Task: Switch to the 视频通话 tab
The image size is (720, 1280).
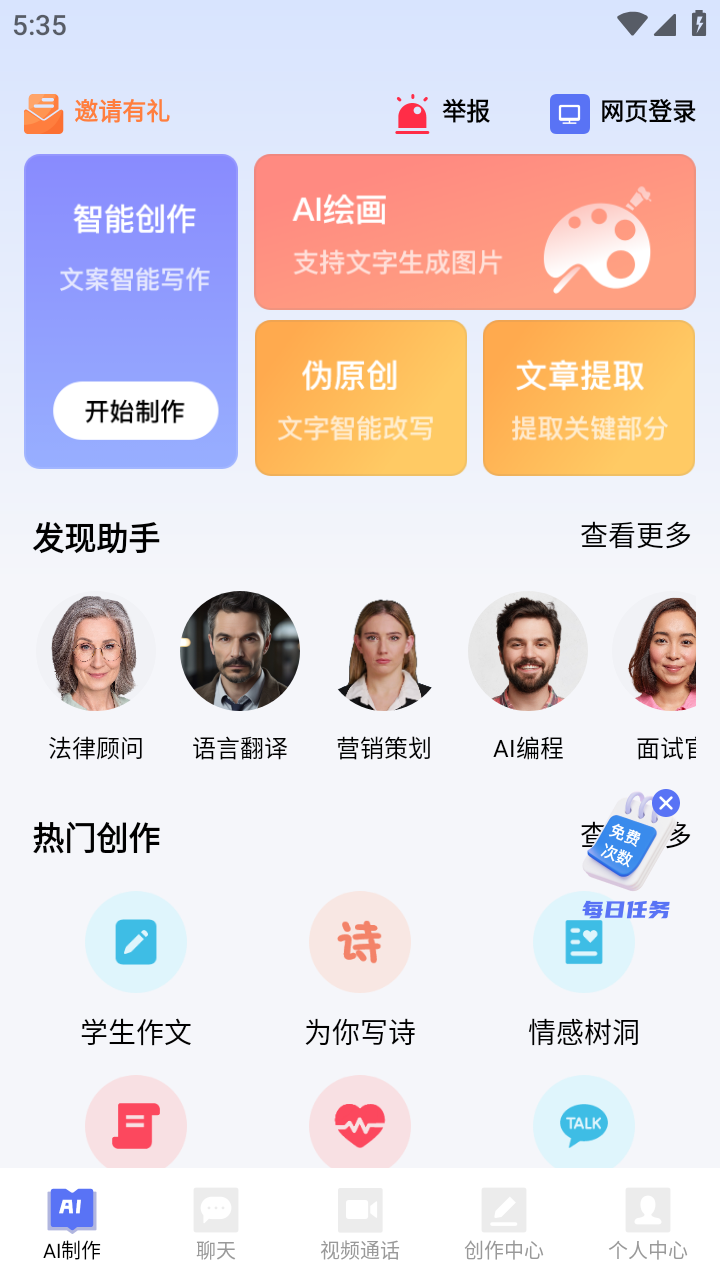Action: pyautogui.click(x=360, y=1223)
